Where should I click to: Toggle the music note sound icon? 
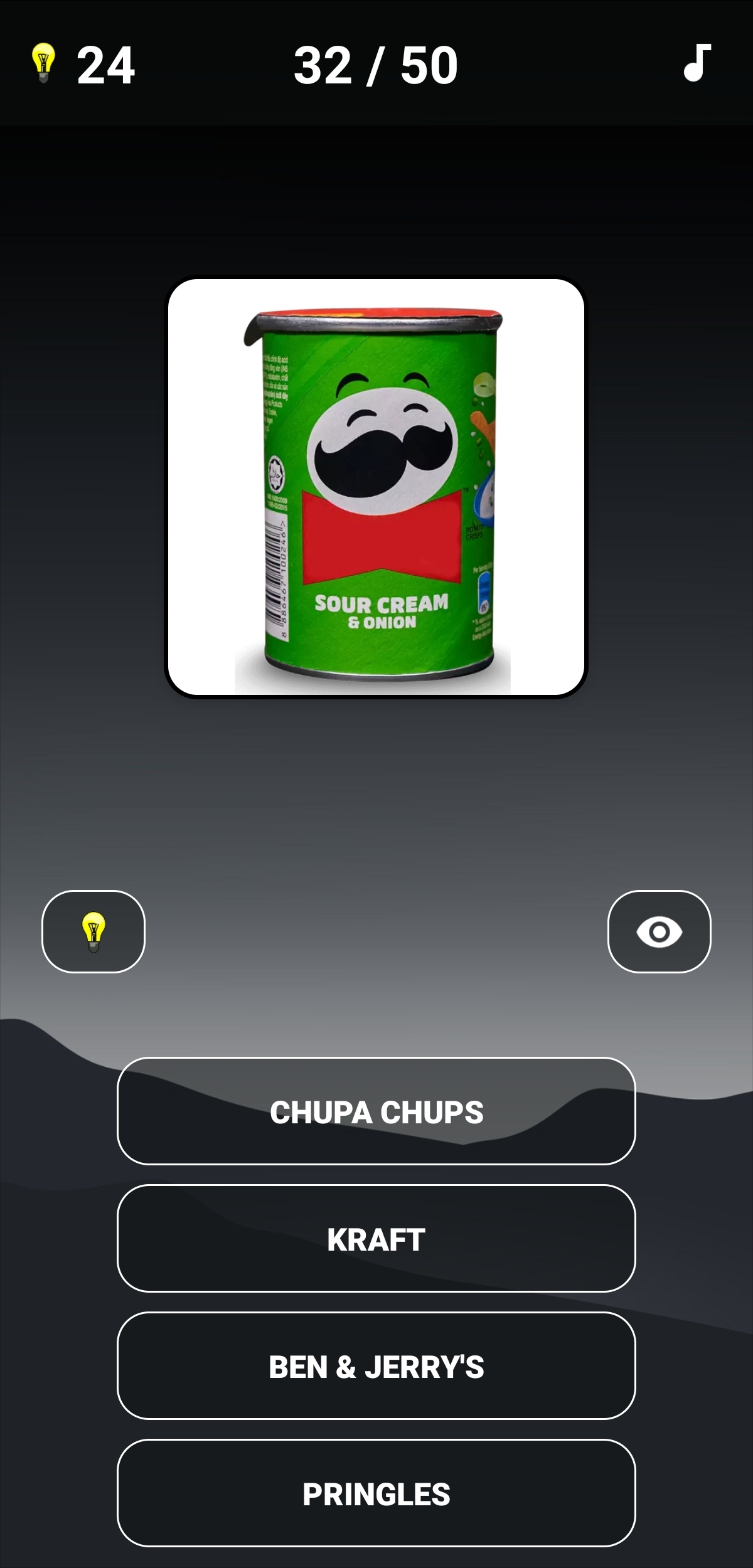(x=697, y=63)
